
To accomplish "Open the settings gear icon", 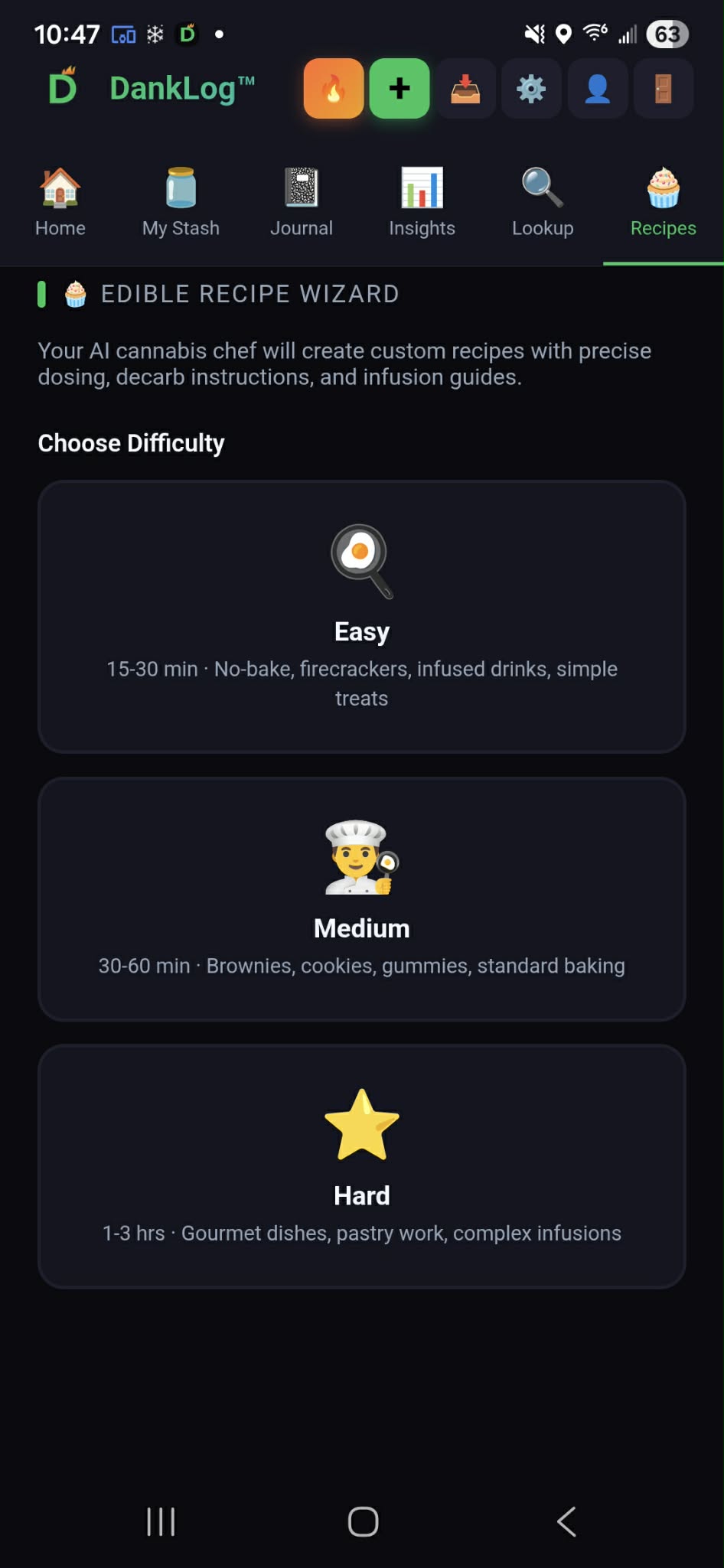I will [531, 89].
